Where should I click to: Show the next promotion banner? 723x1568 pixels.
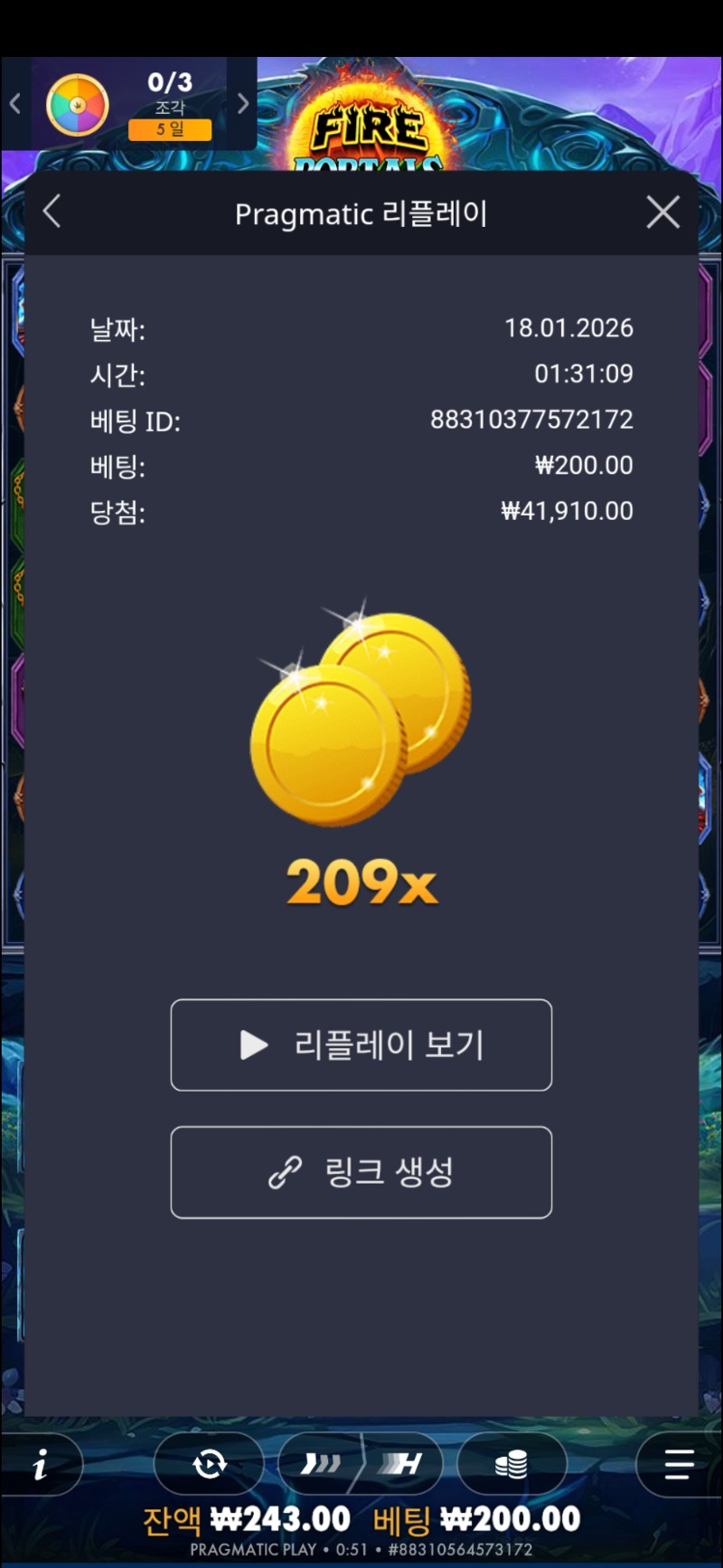coord(242,104)
